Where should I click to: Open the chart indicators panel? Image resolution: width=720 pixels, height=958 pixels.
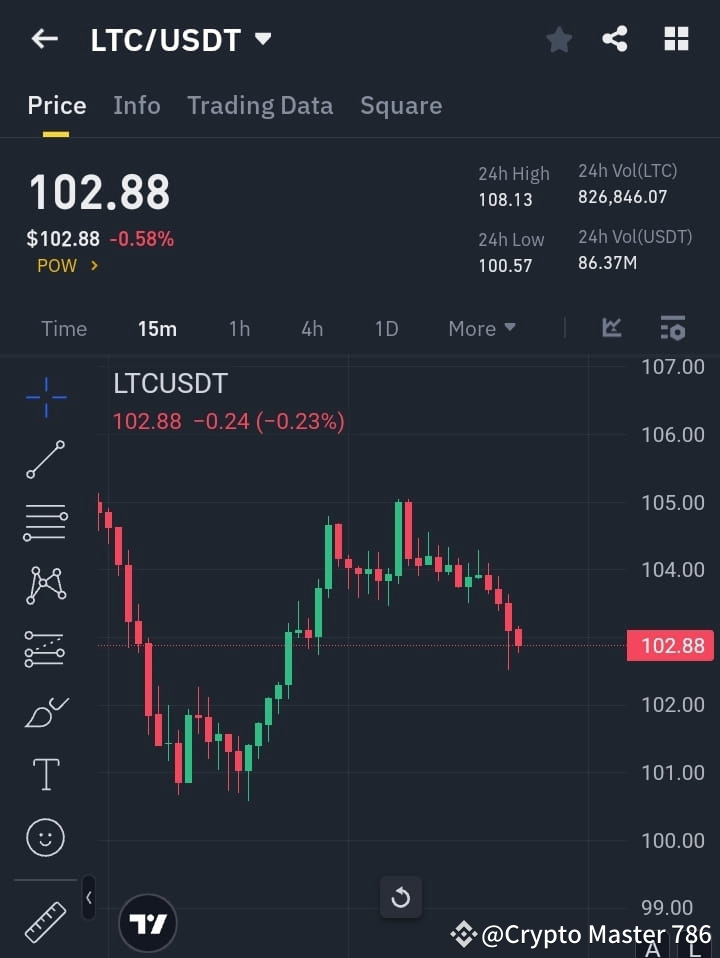pyautogui.click(x=611, y=328)
